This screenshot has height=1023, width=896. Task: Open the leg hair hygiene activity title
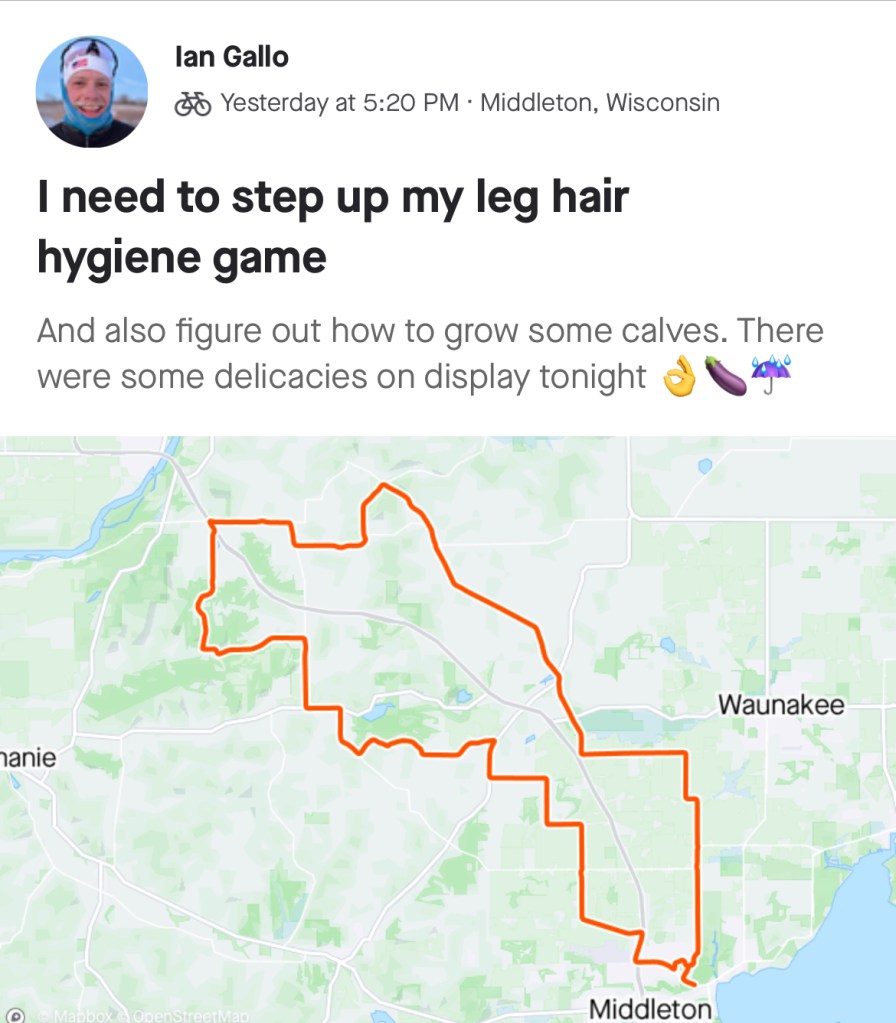tap(332, 227)
